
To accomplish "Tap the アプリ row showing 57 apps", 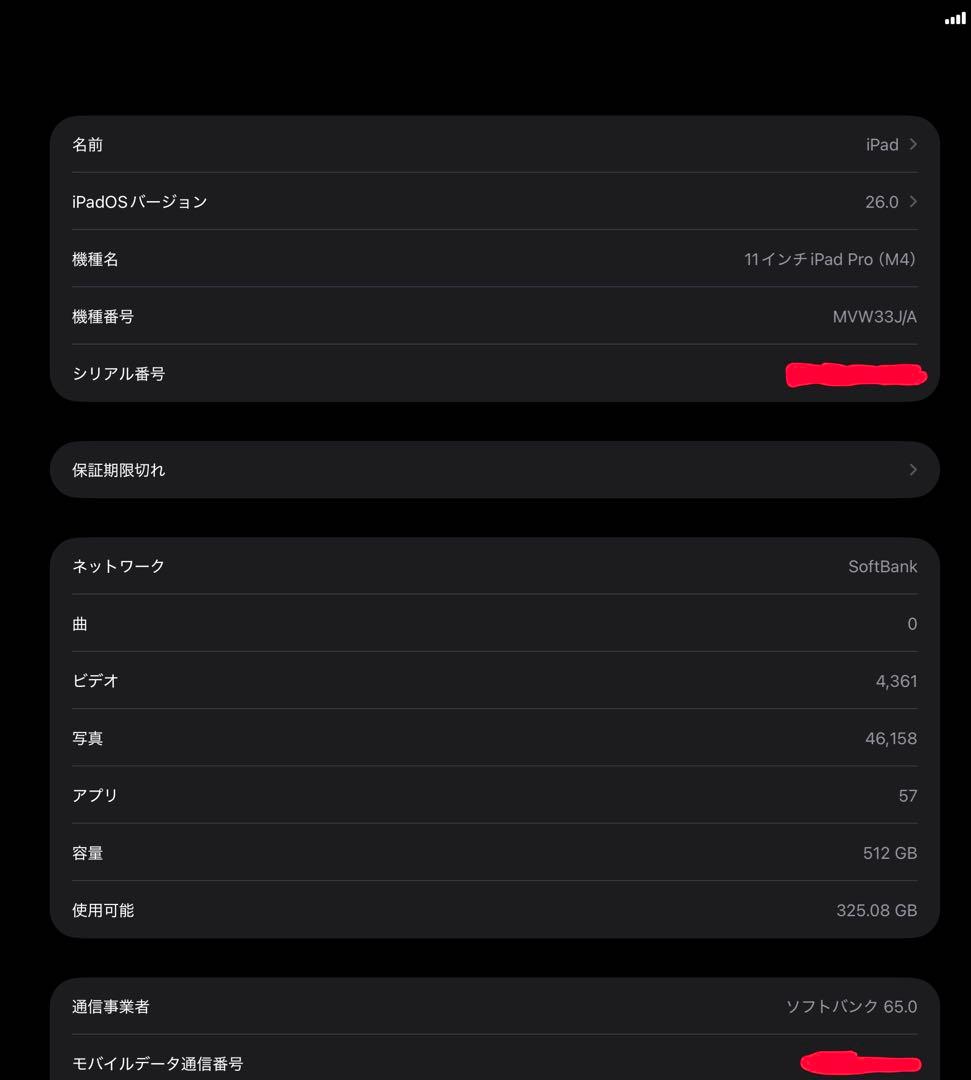I will pyautogui.click(x=400, y=795).
